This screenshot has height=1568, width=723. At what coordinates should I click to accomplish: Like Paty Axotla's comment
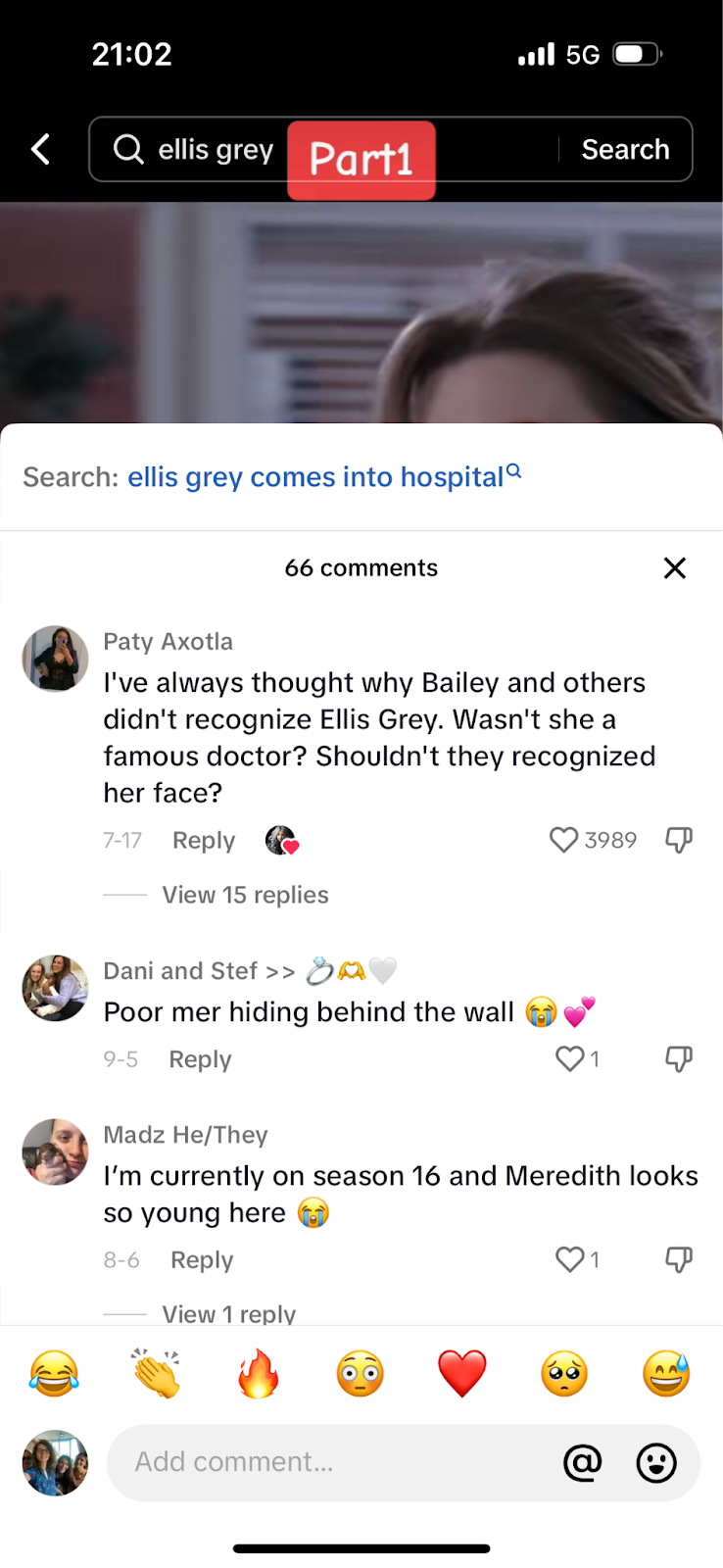pyautogui.click(x=564, y=840)
